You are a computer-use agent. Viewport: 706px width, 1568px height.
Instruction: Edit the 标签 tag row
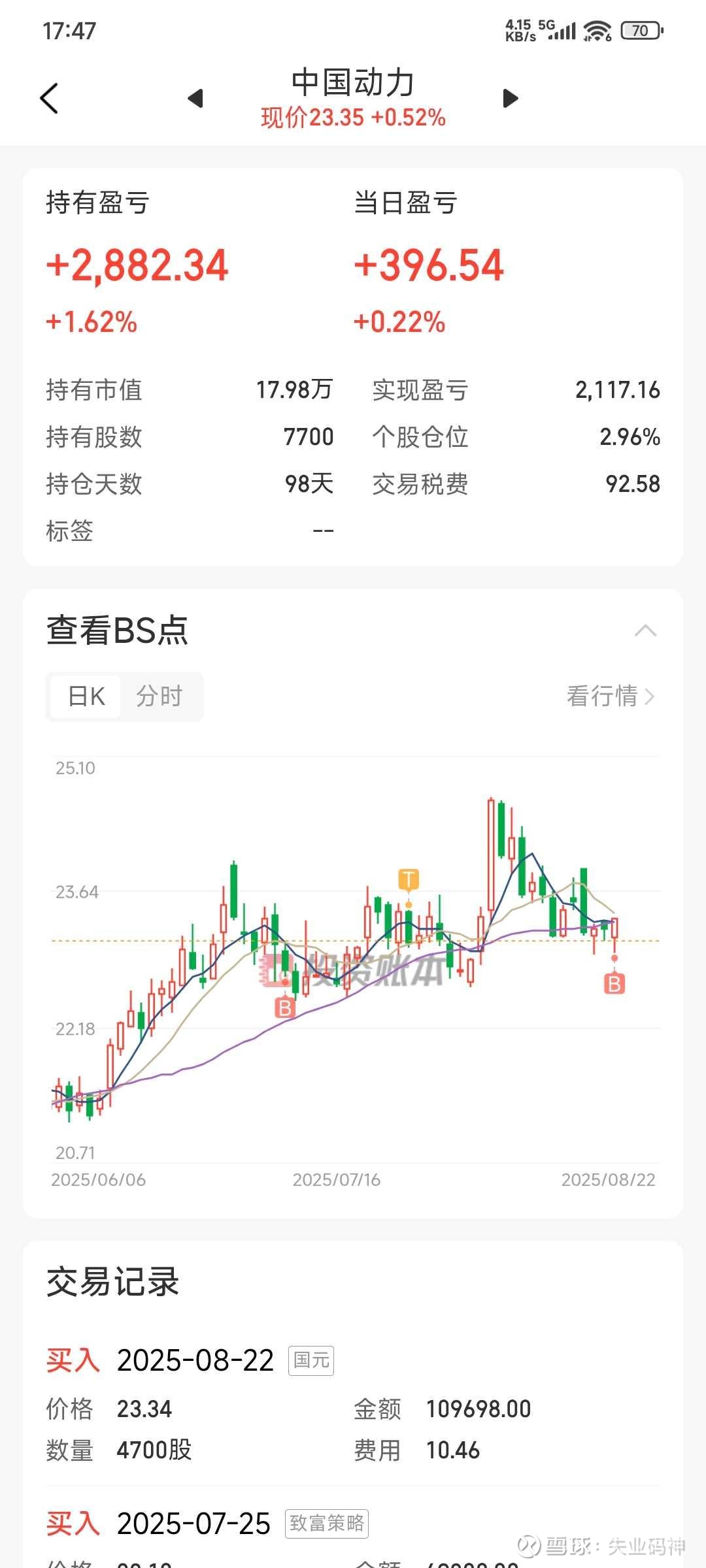(190, 531)
